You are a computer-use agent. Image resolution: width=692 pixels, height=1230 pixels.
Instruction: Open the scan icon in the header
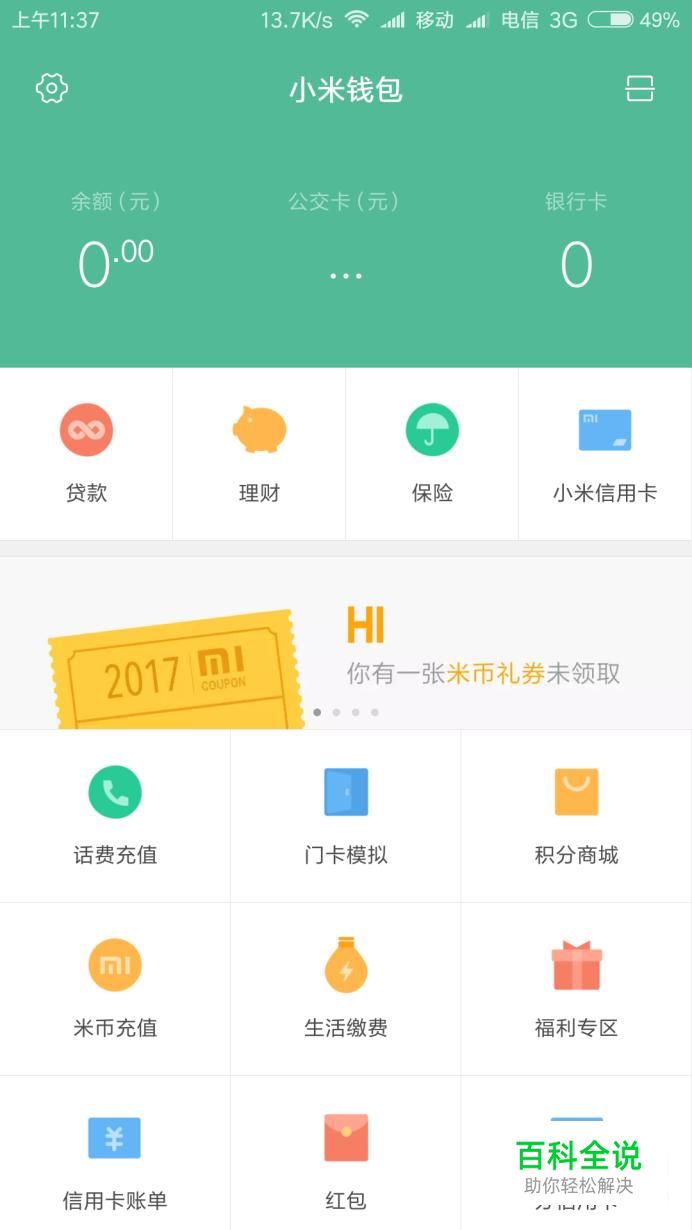click(640, 89)
